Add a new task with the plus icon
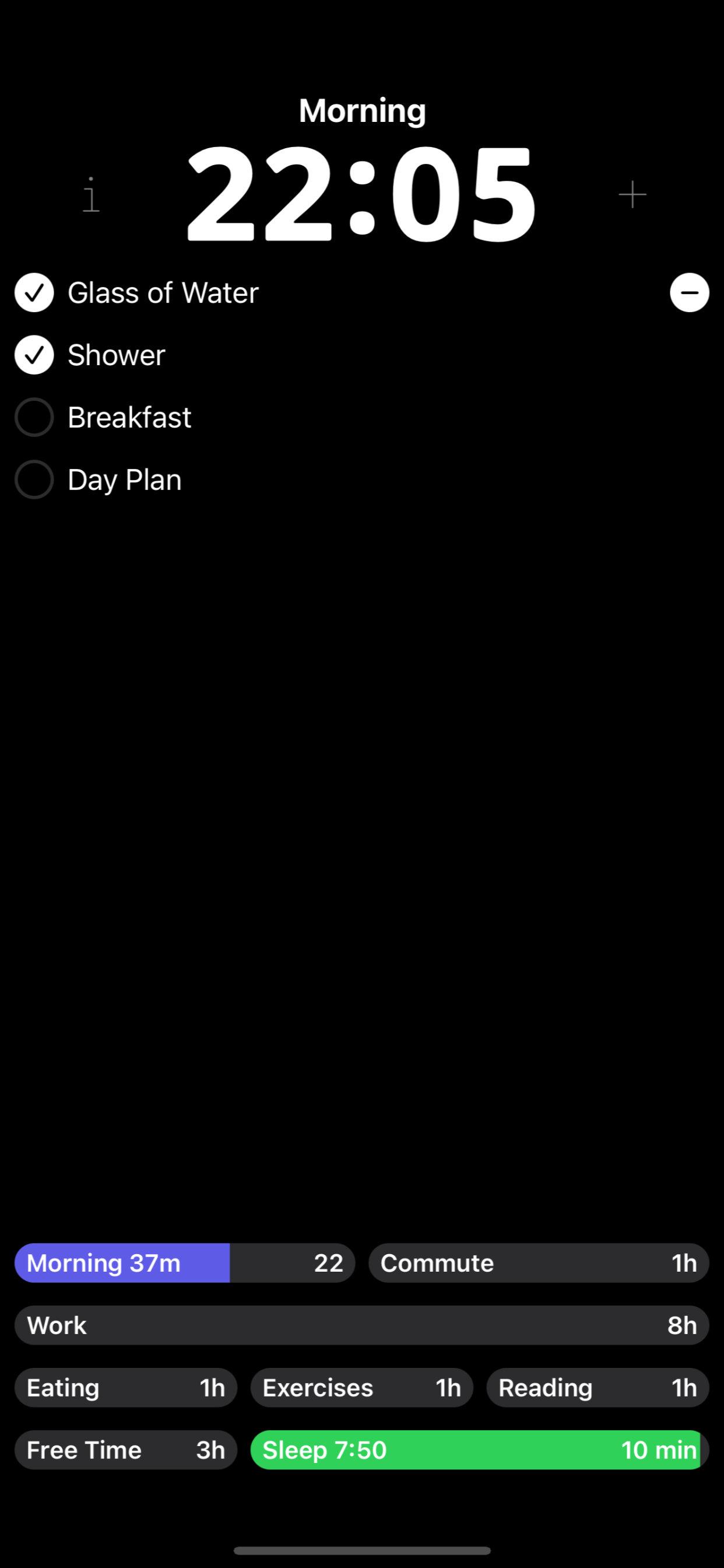Viewport: 724px width, 1568px height. click(632, 195)
